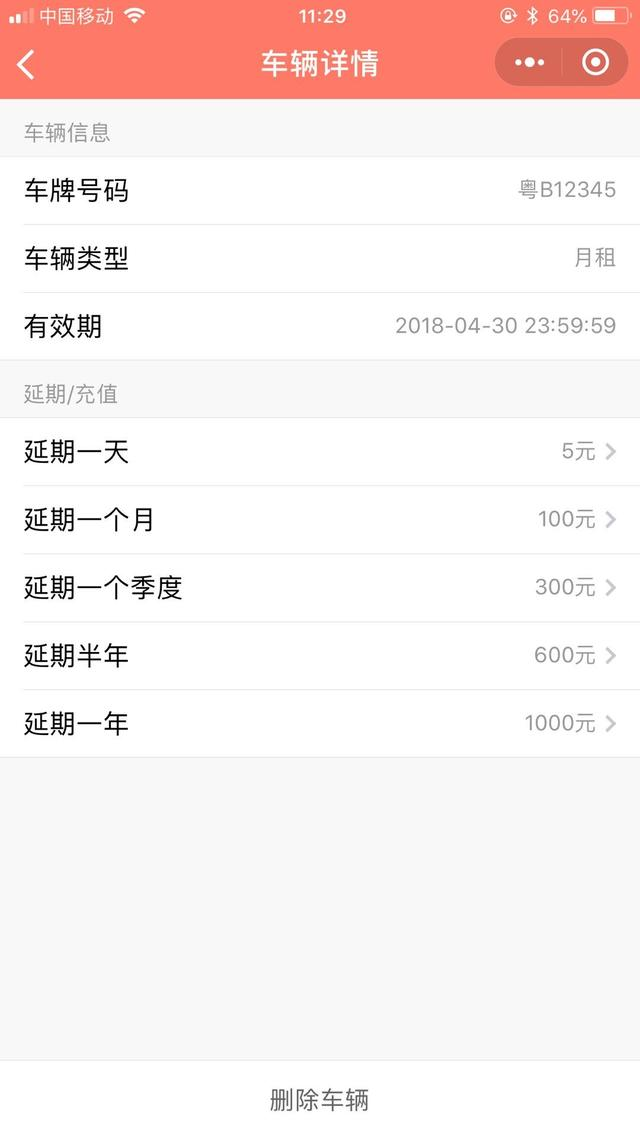Tap 延期一年 for 1000元
This screenshot has width=640, height=1138.
point(320,724)
